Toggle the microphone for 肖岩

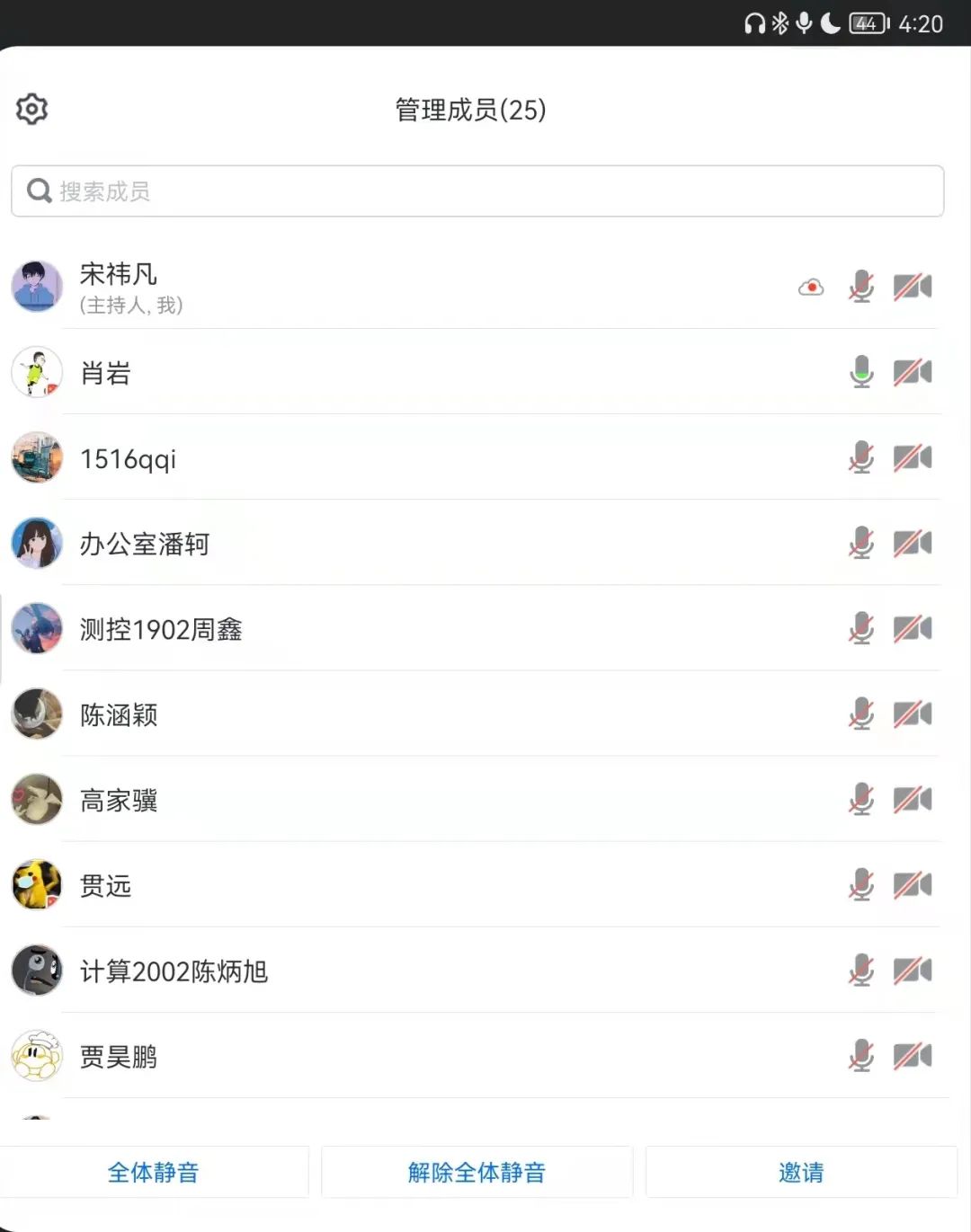click(x=861, y=372)
